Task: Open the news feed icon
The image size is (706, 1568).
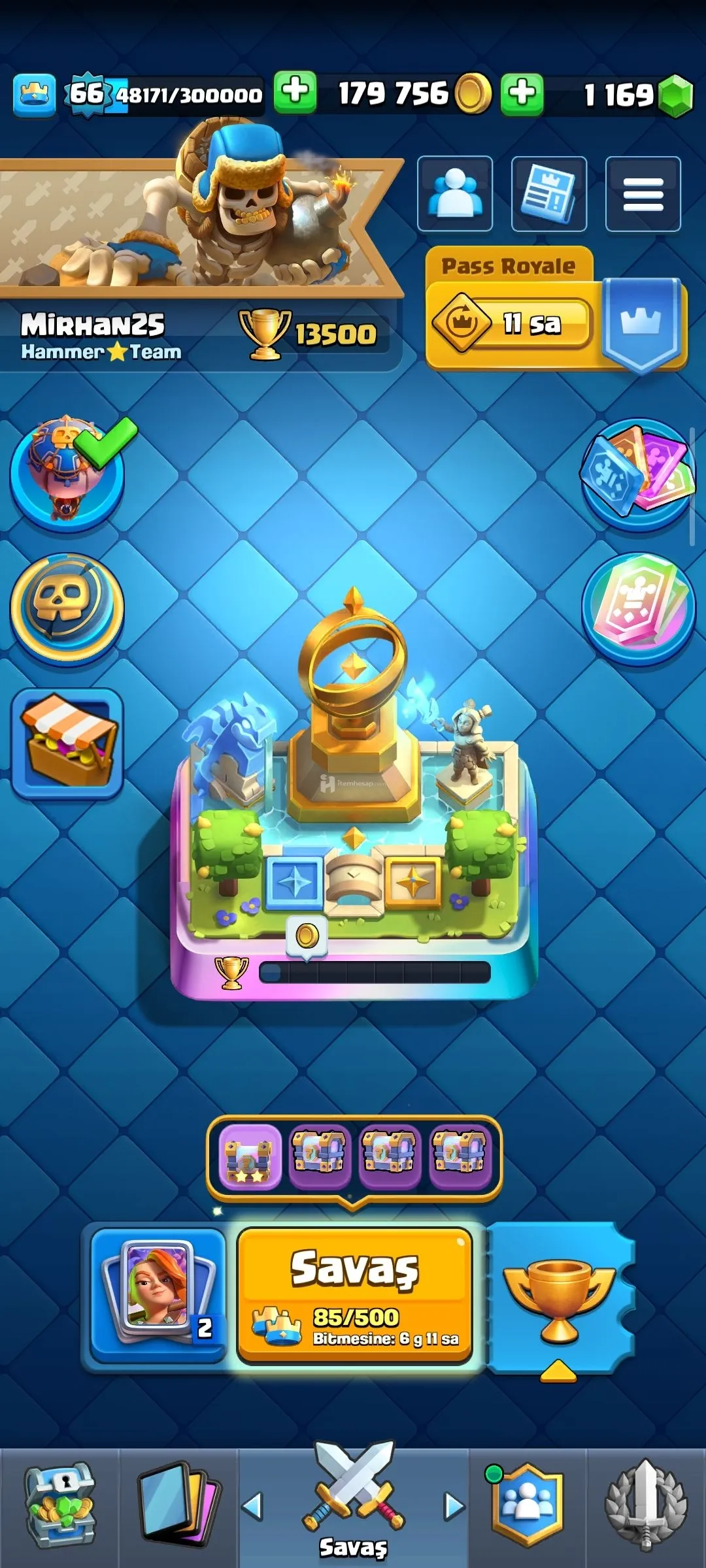Action: [x=548, y=194]
